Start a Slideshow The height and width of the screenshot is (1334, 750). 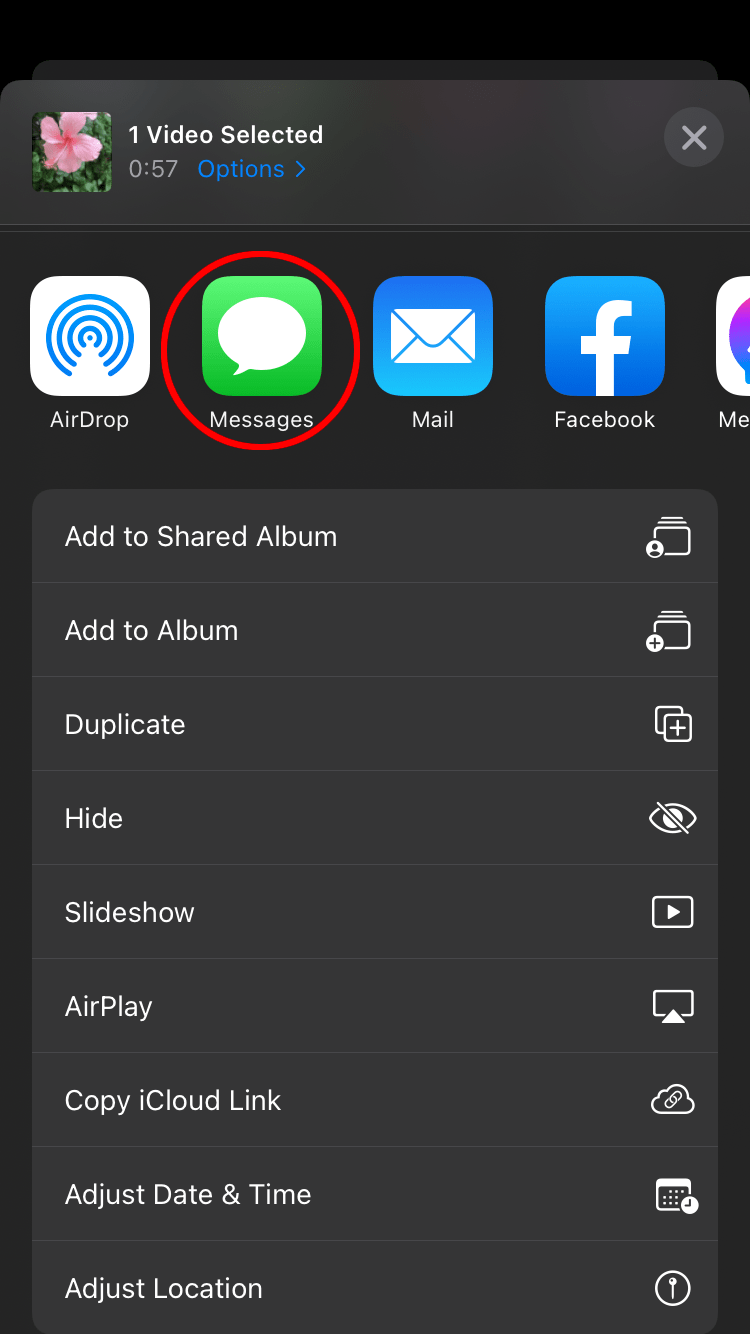(x=375, y=912)
